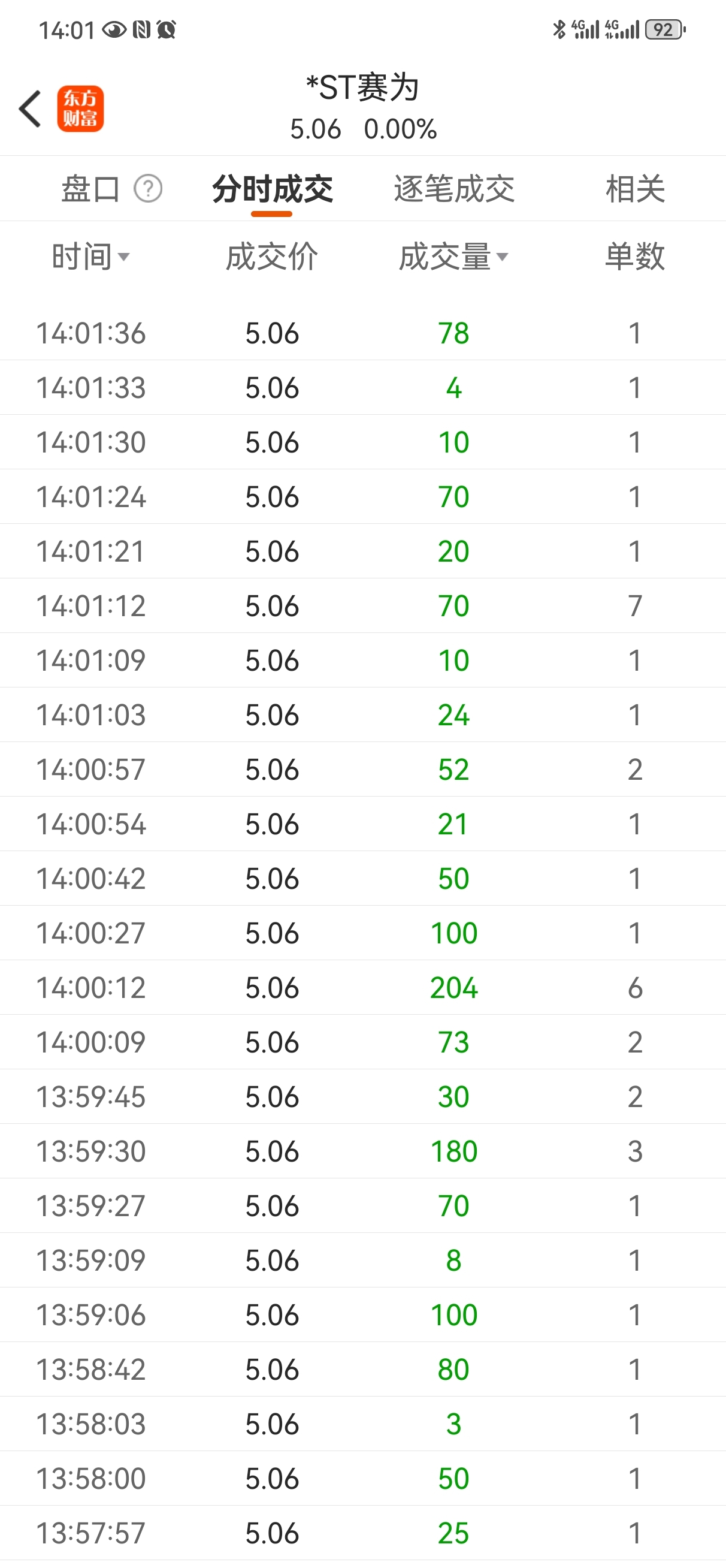Image resolution: width=726 pixels, height=1568 pixels.
Task: Expand the 成交量 filter dropdown
Action: point(453,257)
